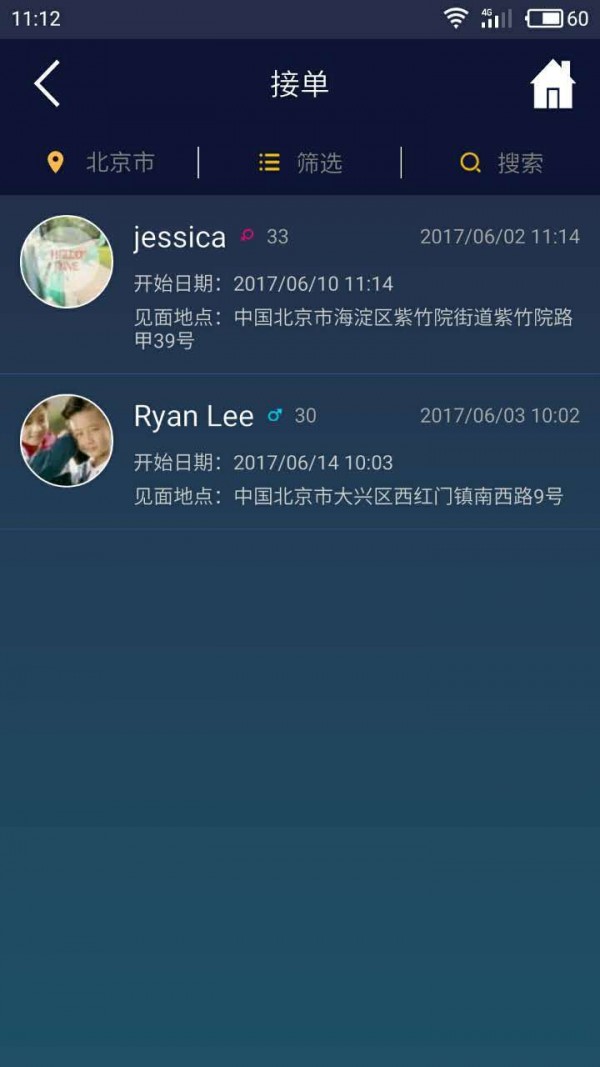600x1067 pixels.
Task: Tap the 搜索 search option
Action: (x=501, y=163)
